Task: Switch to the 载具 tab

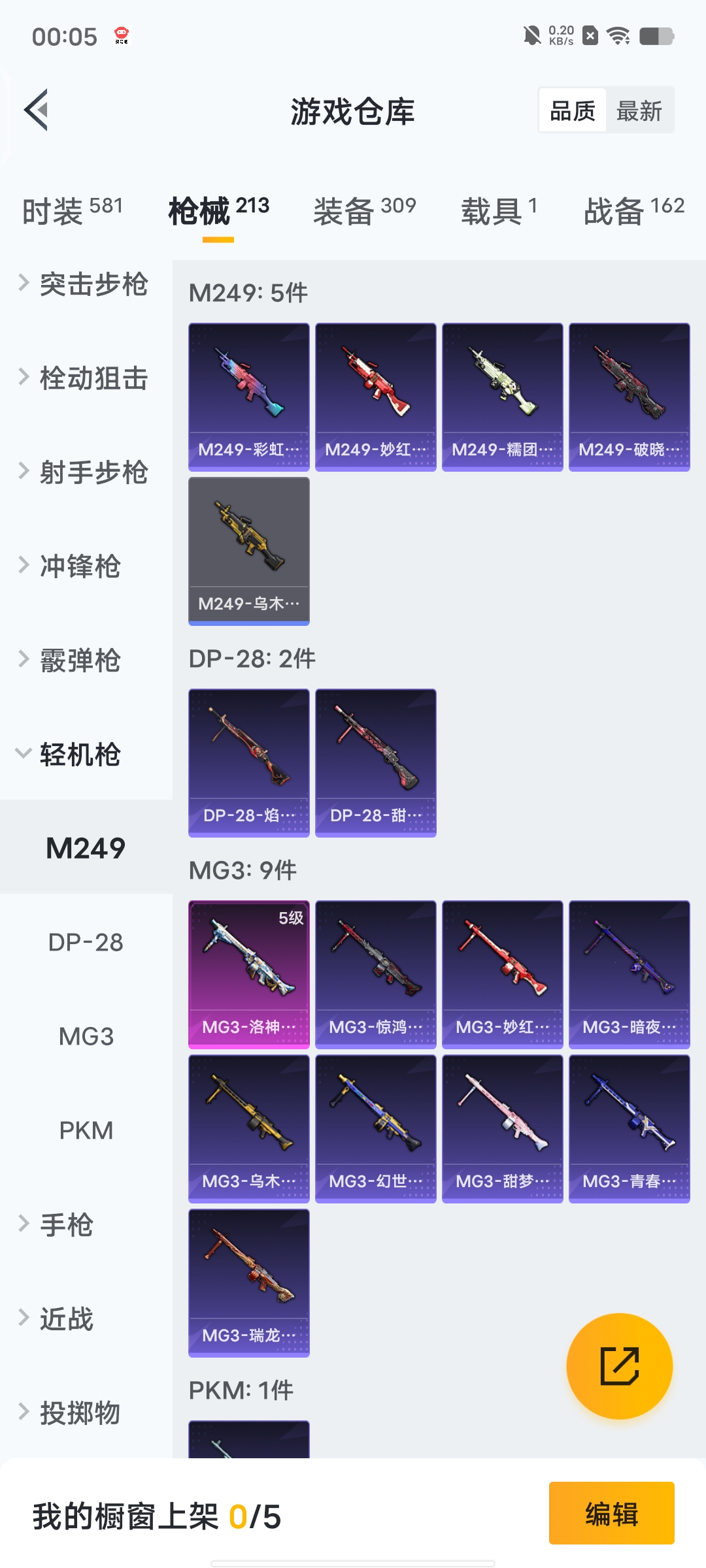Action: (x=499, y=210)
